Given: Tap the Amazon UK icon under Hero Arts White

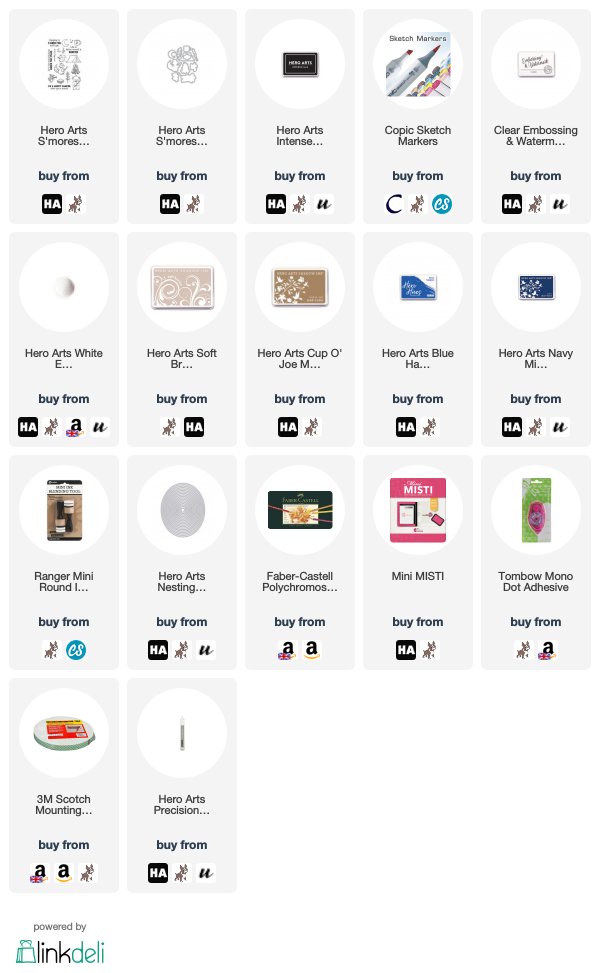Looking at the screenshot, I should tap(75, 427).
